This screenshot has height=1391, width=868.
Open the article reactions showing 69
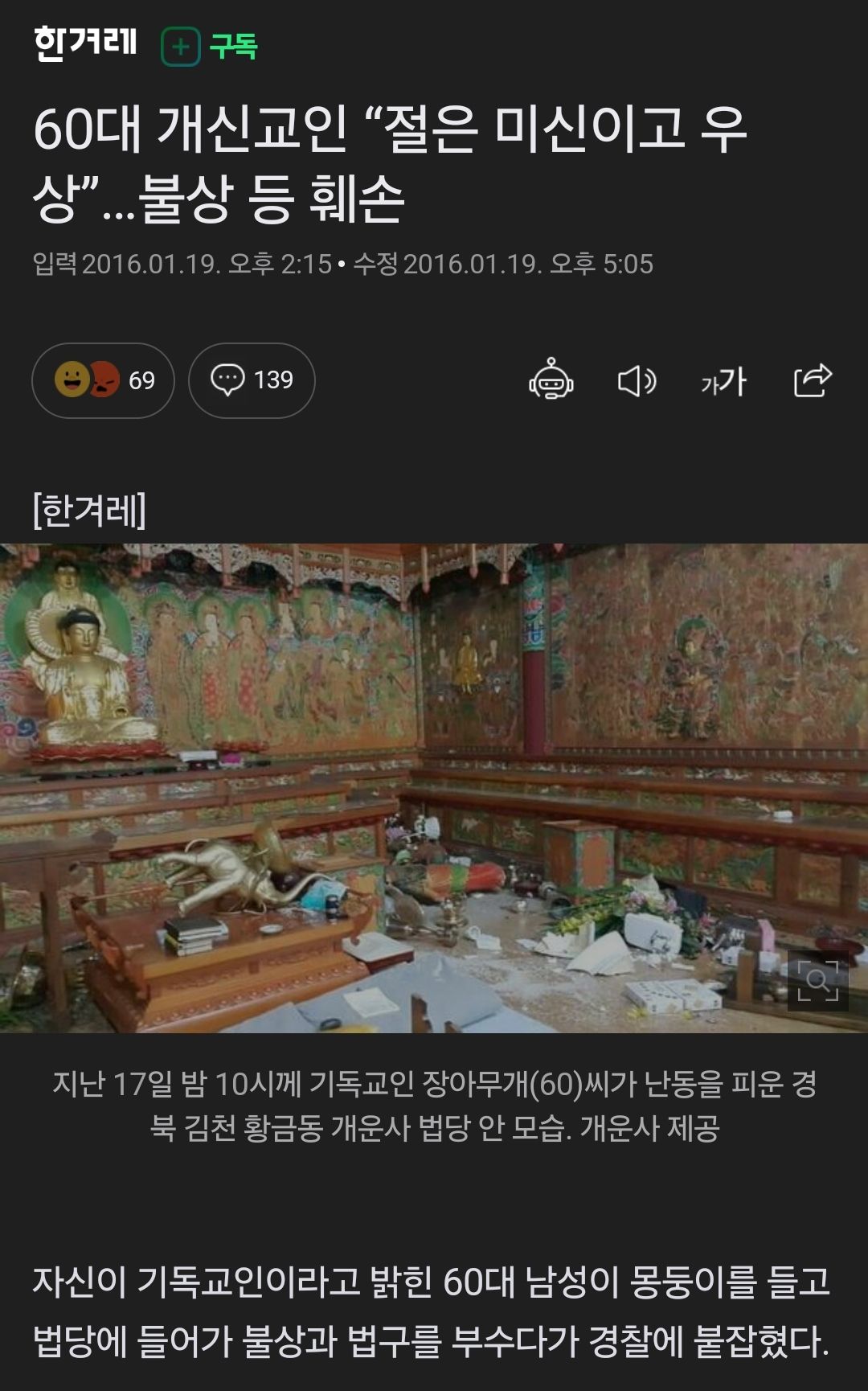[x=103, y=380]
